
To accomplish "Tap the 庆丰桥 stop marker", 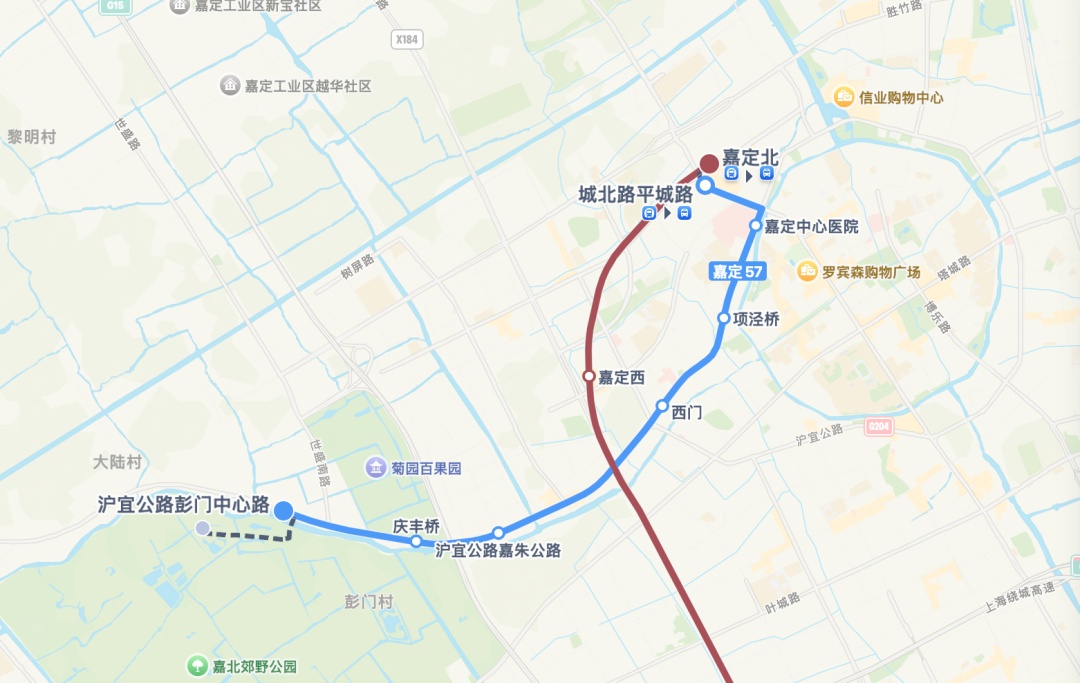I will (417, 541).
